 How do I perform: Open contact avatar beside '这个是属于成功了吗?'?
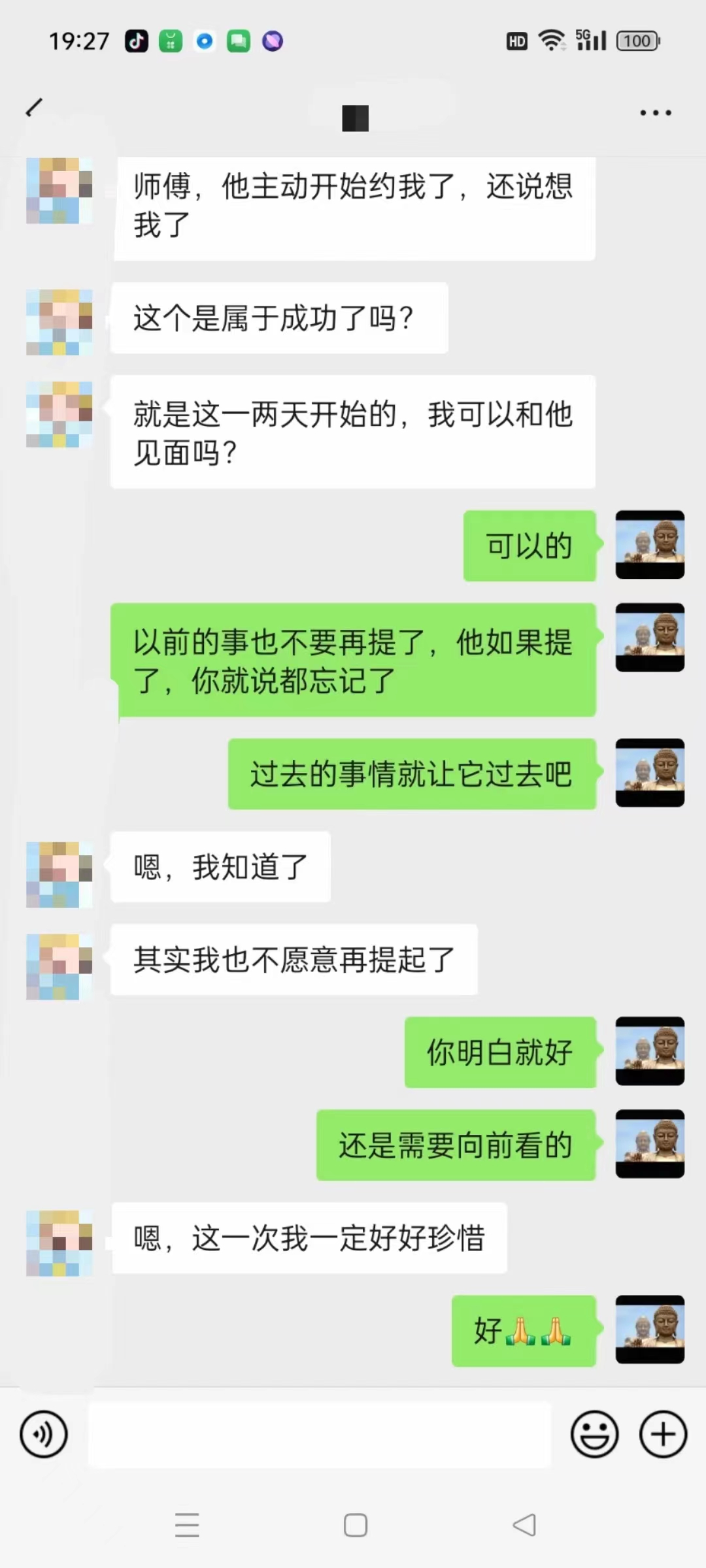(x=59, y=322)
